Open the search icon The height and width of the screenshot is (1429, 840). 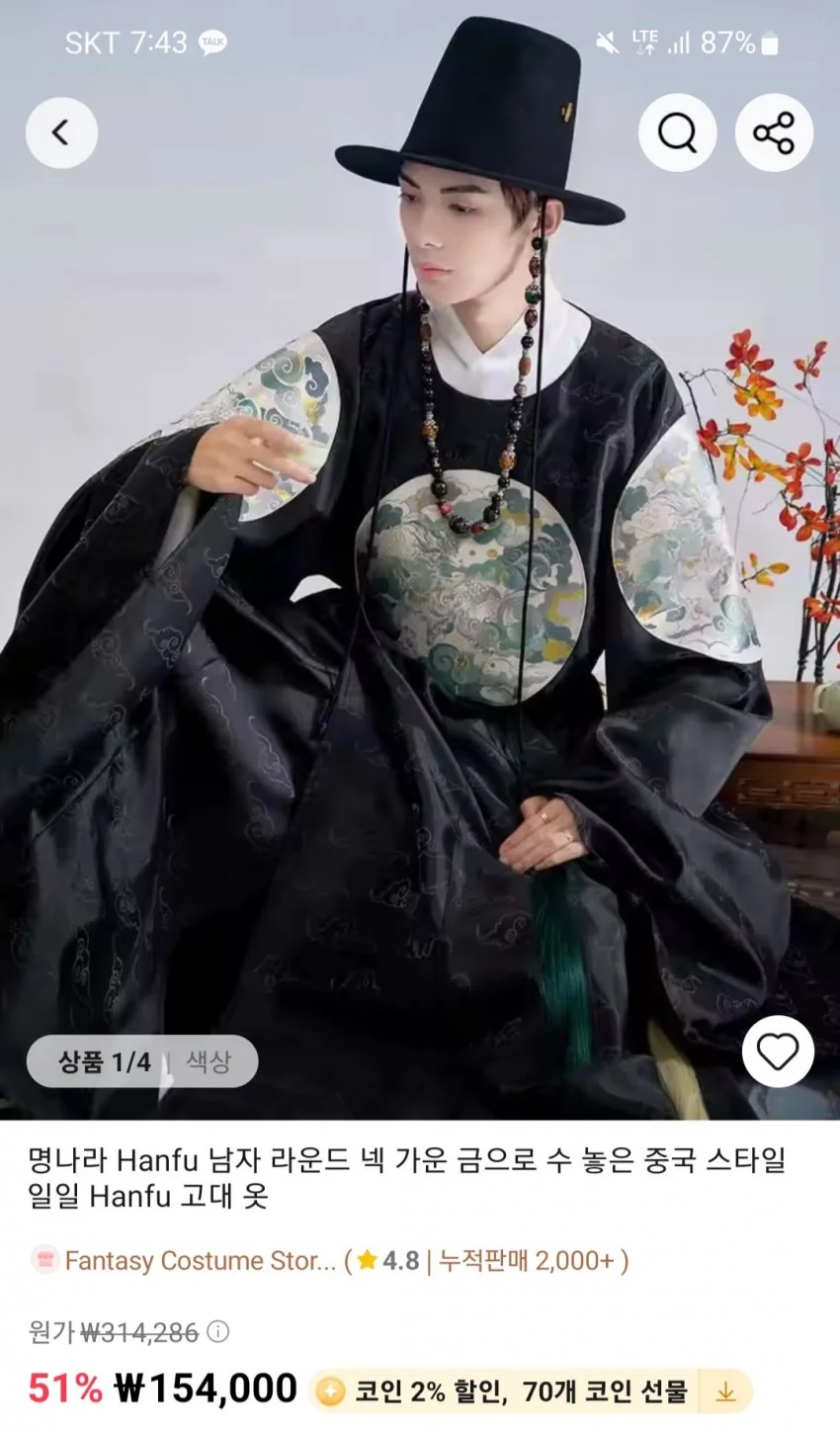point(677,132)
